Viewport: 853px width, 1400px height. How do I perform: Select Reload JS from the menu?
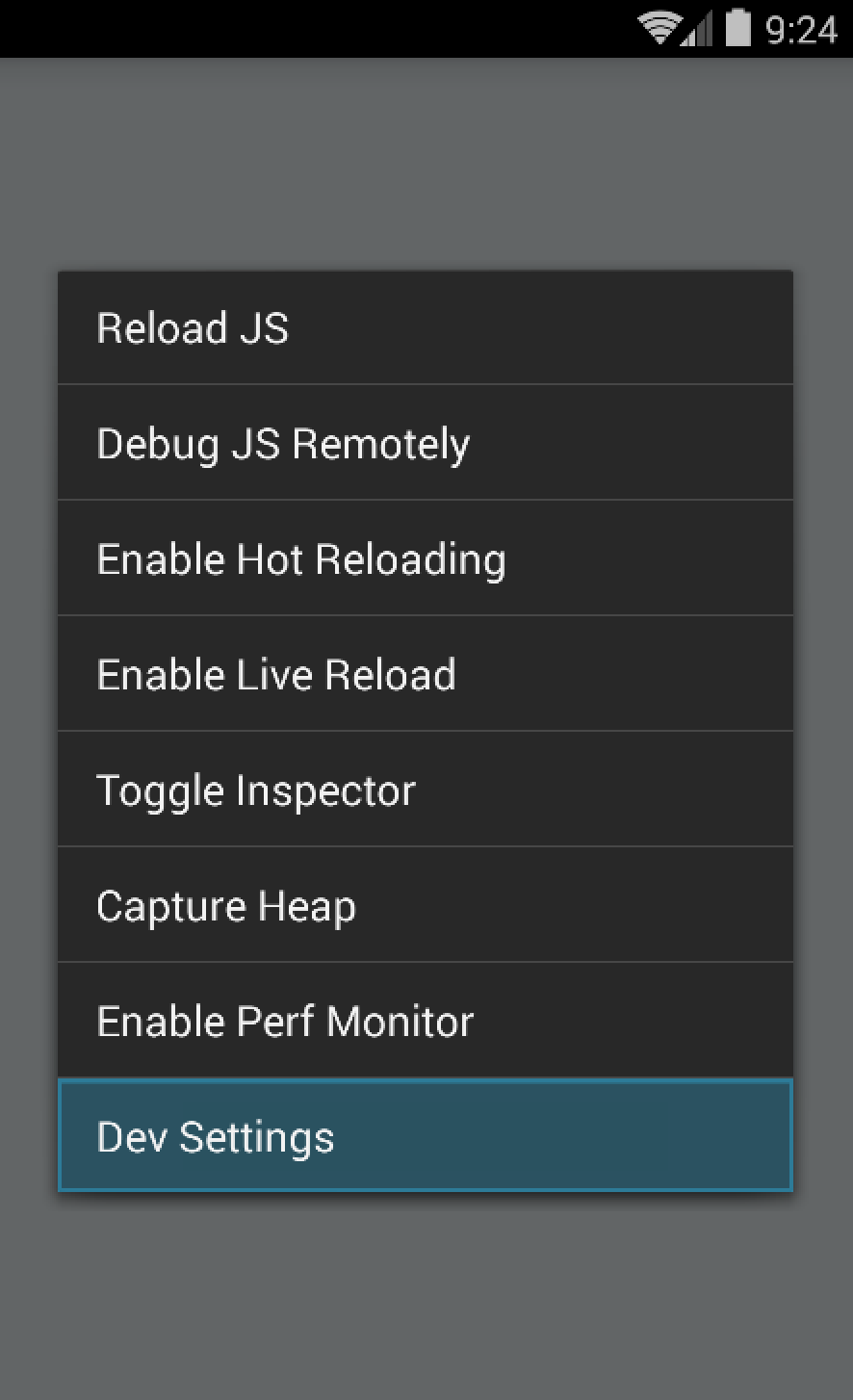coord(426,327)
